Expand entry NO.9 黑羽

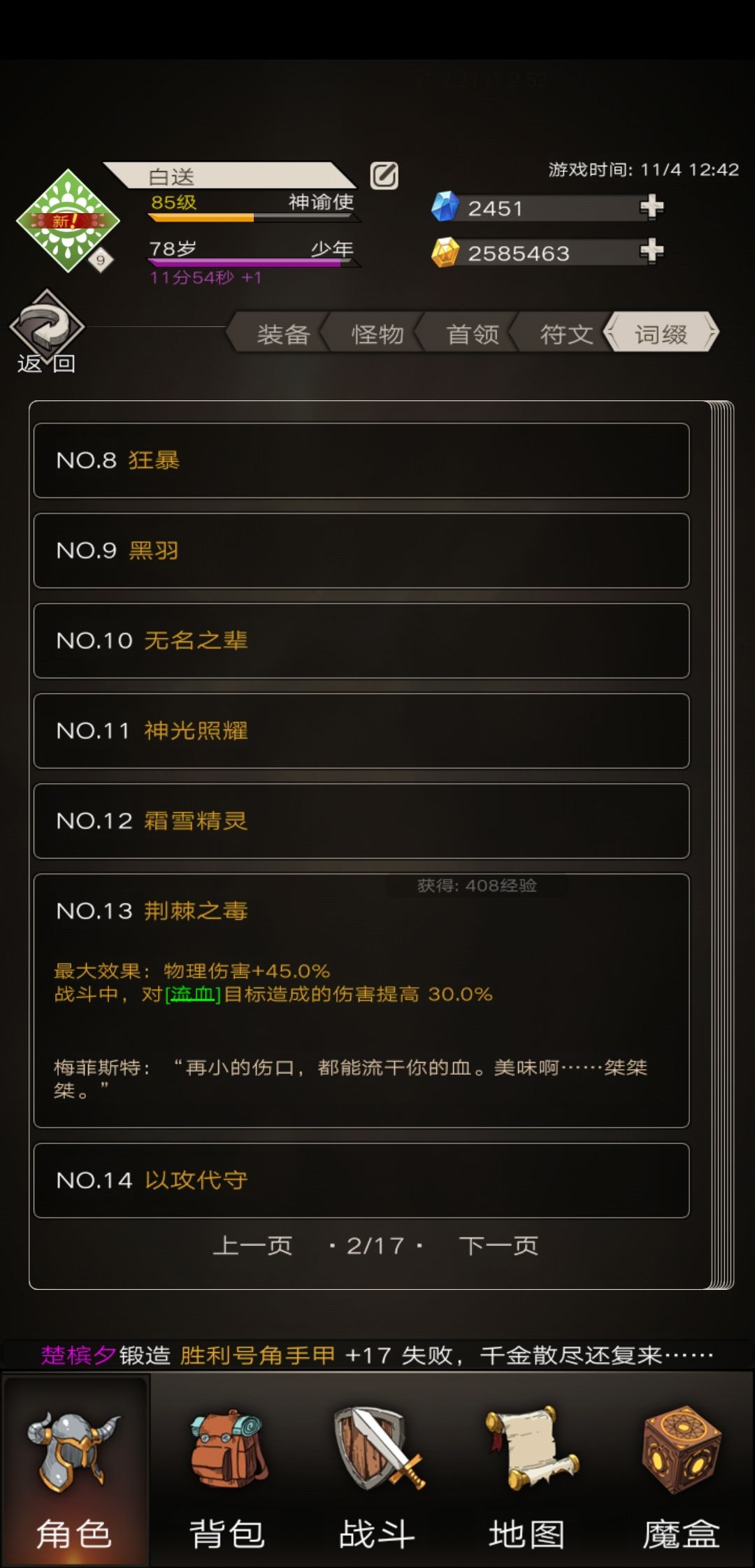[361, 551]
